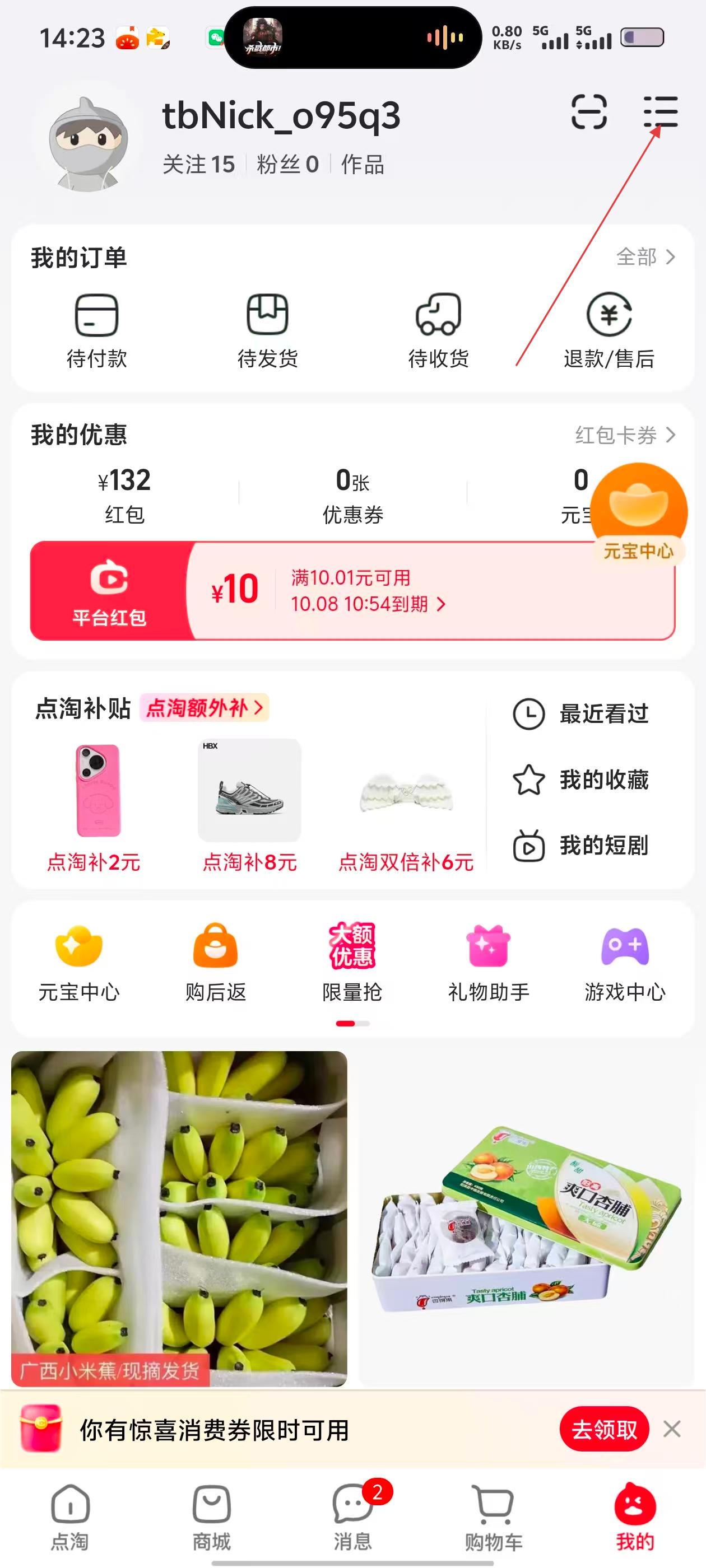
Task: Switch to the 购物车 cart tab
Action: pos(494,1516)
